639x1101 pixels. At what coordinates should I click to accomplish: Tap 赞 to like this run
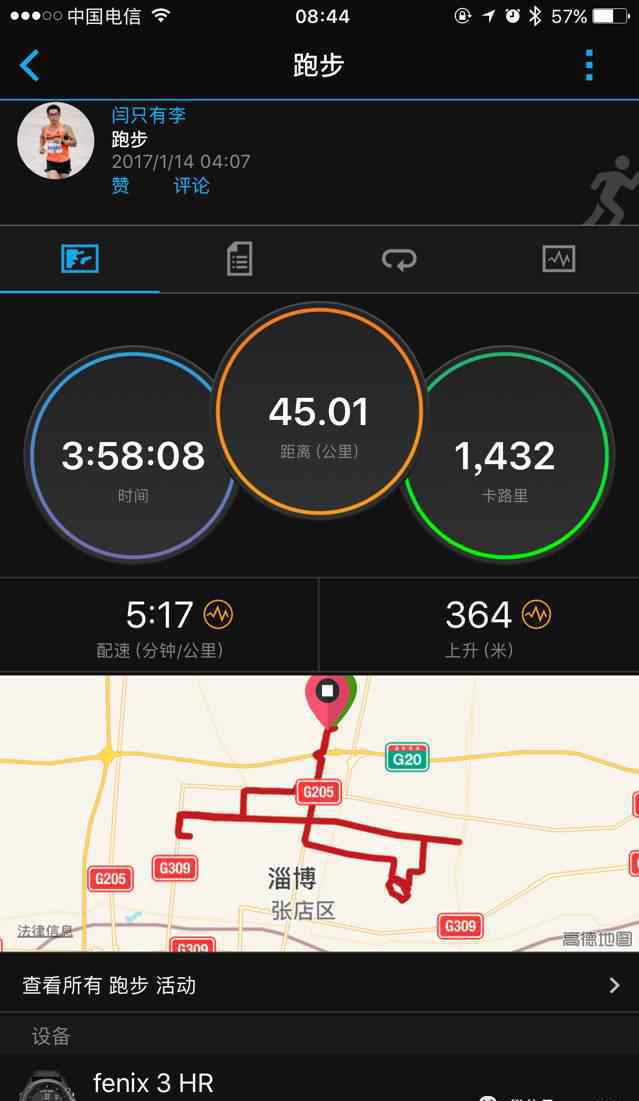tap(120, 185)
